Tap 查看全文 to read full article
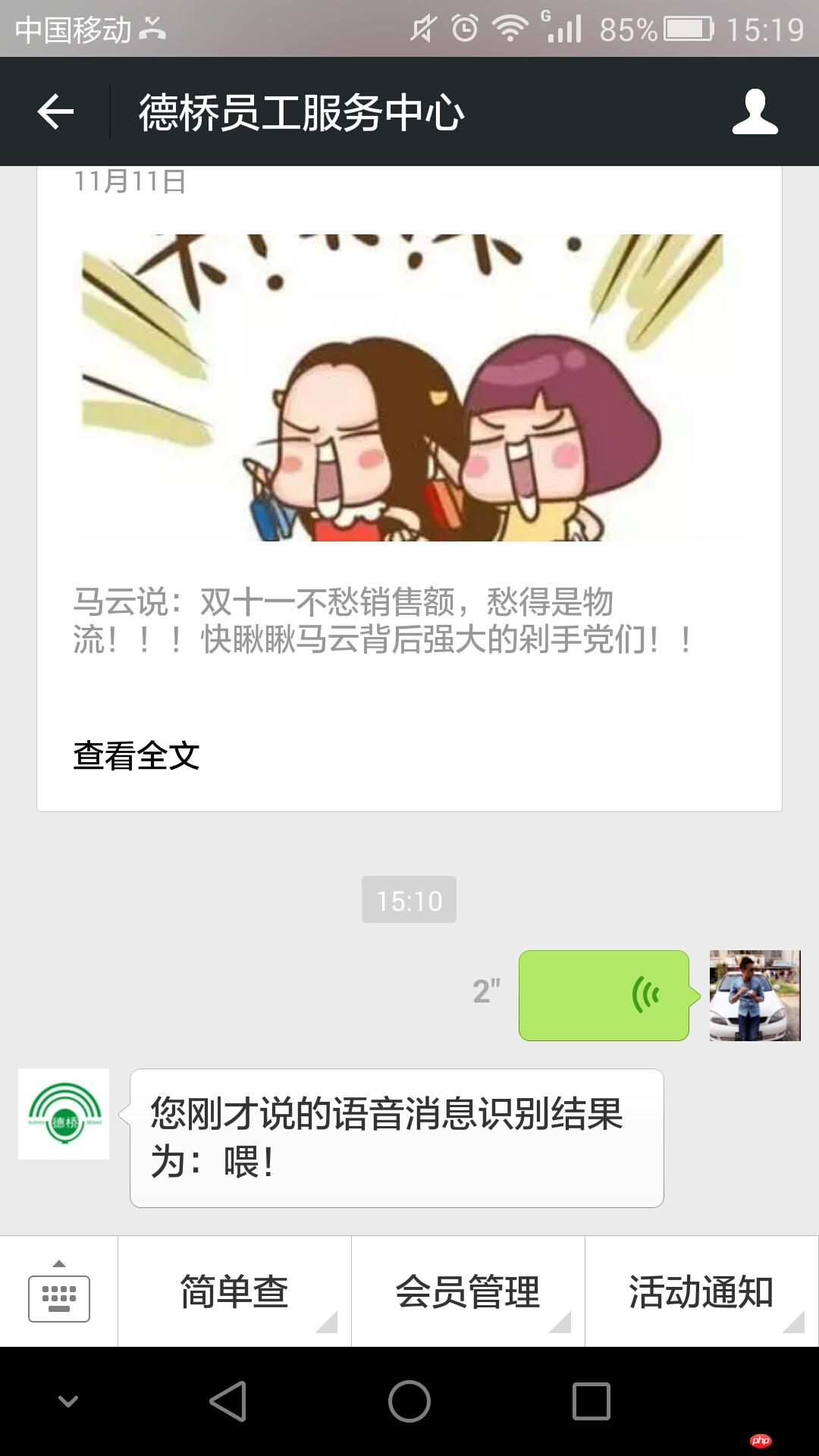The width and height of the screenshot is (819, 1456). coord(136,755)
